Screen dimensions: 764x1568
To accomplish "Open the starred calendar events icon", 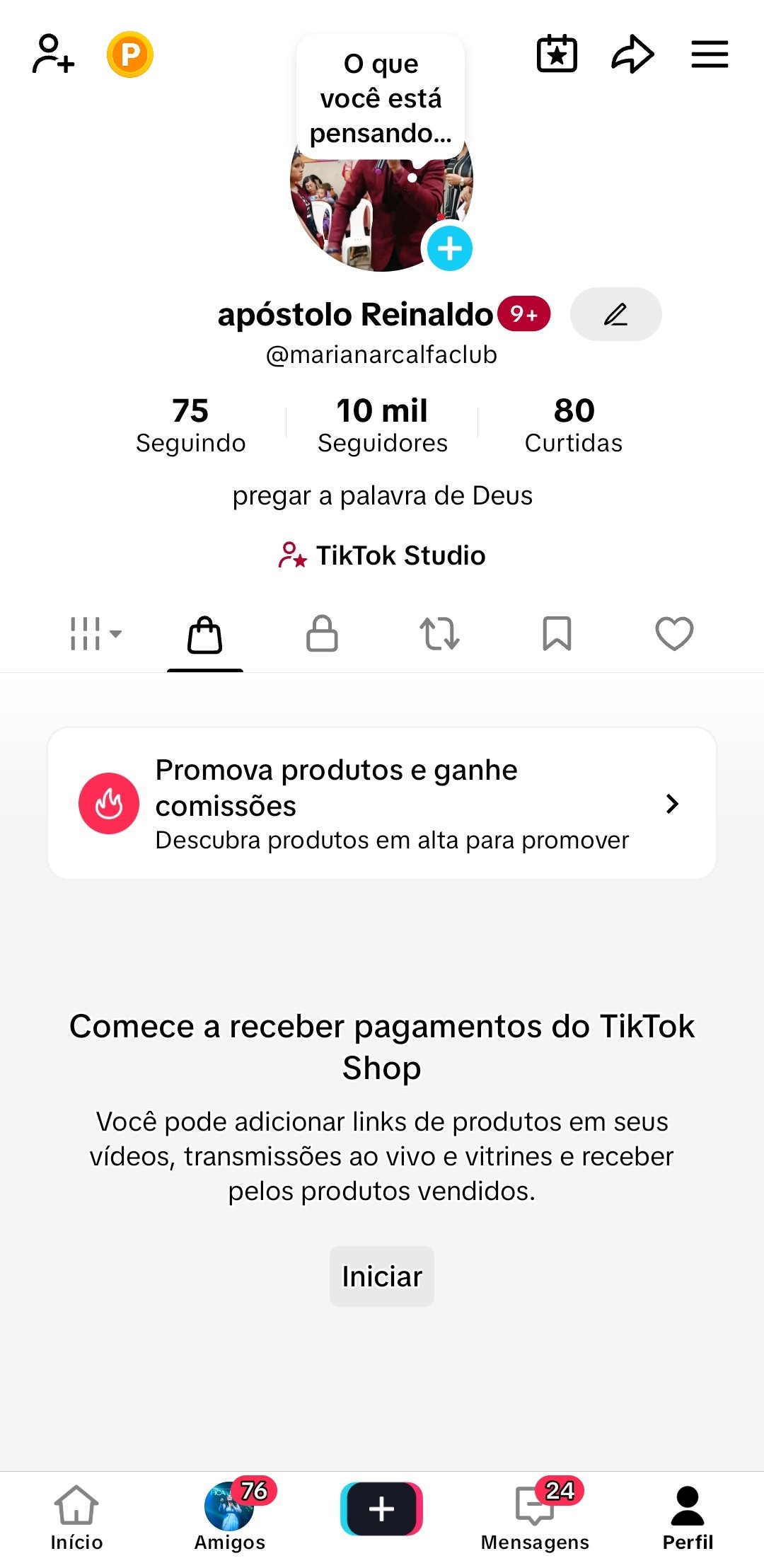I will tap(557, 54).
